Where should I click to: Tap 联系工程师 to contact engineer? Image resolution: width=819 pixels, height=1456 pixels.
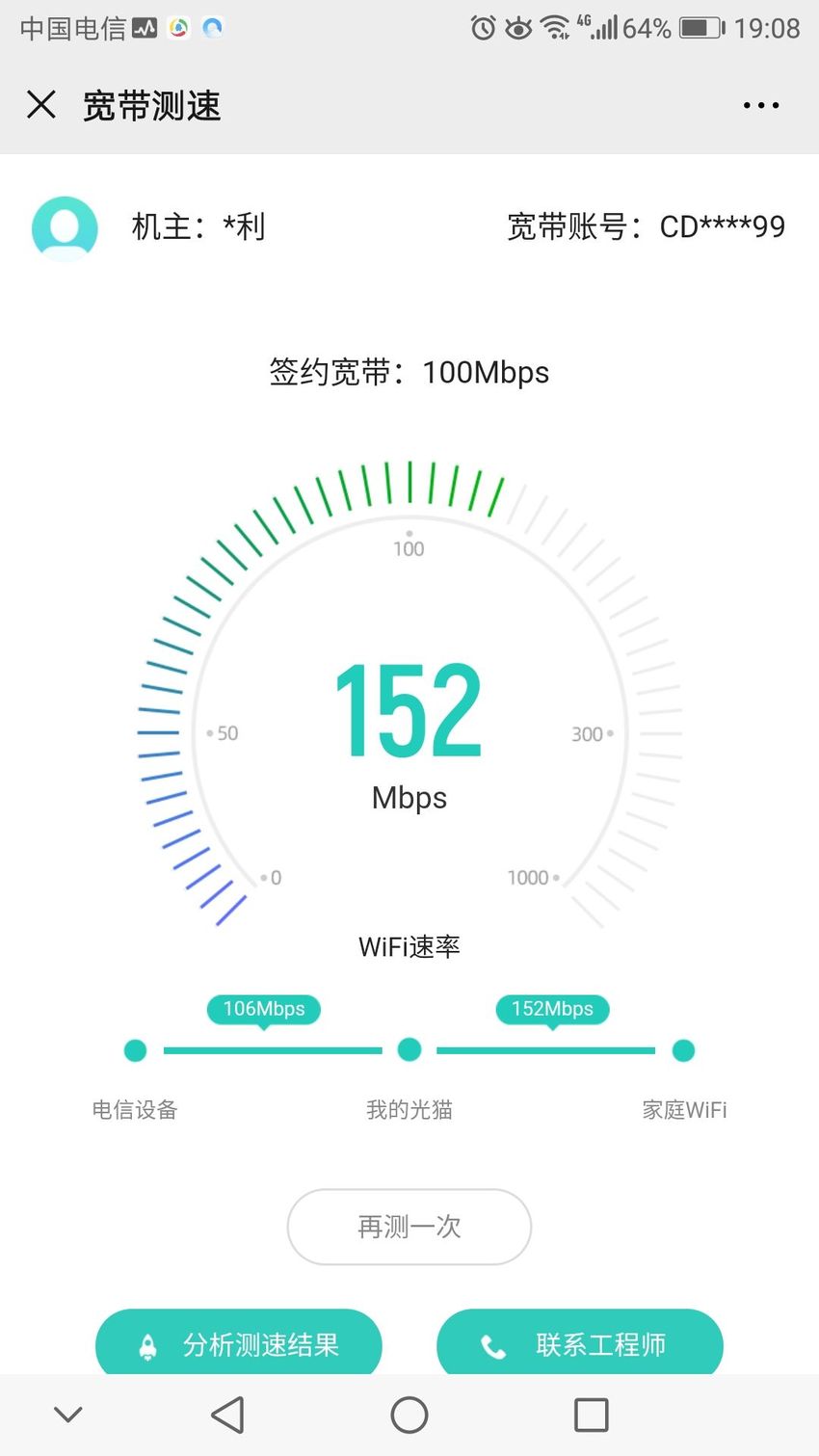tap(580, 1343)
